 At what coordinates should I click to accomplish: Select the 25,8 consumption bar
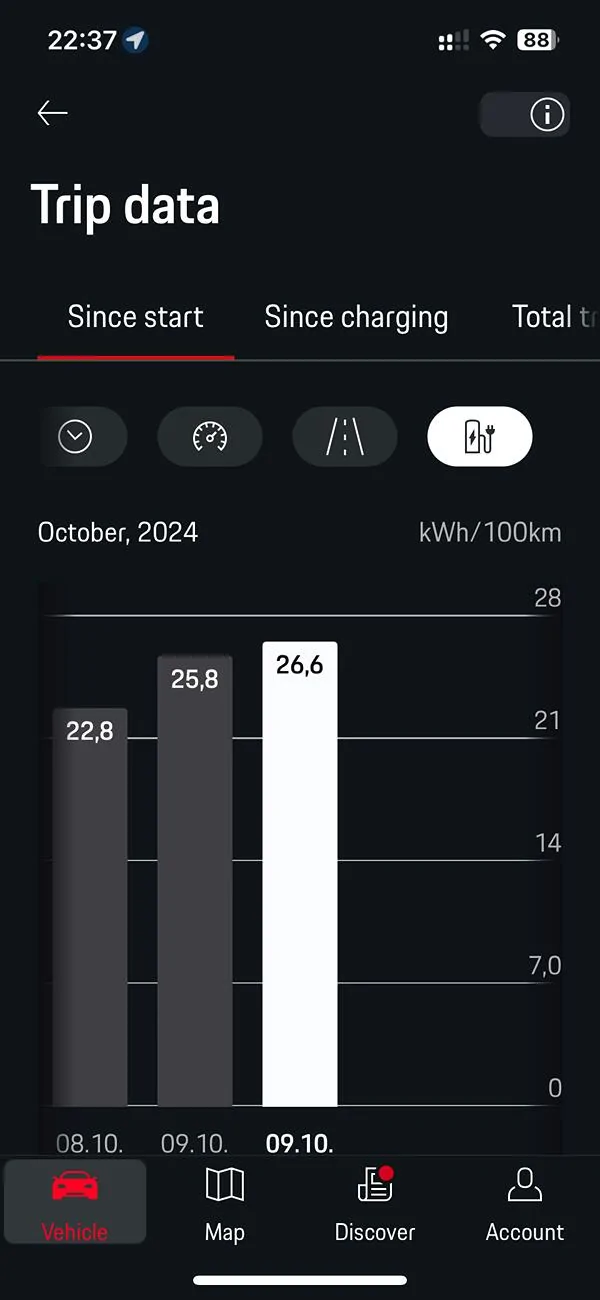195,880
